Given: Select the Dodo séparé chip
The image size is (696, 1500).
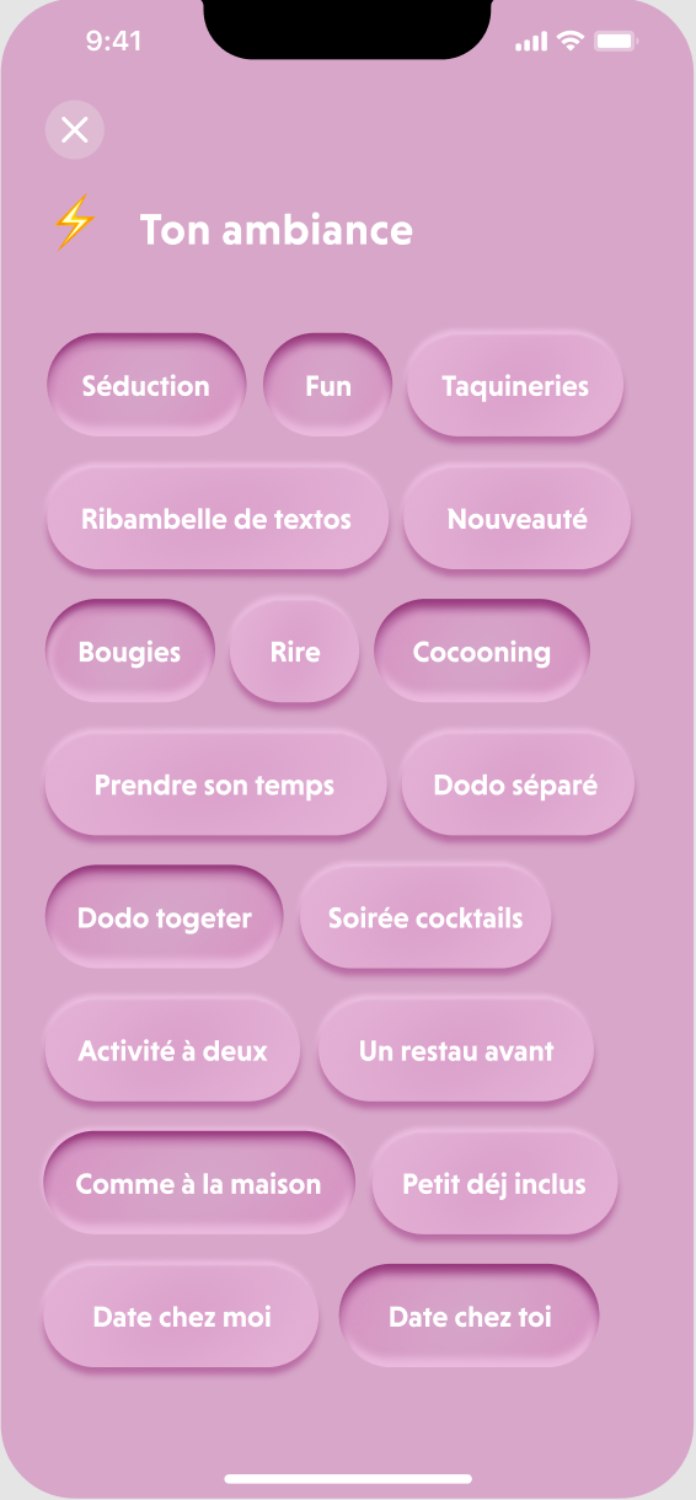Looking at the screenshot, I should [x=516, y=785].
